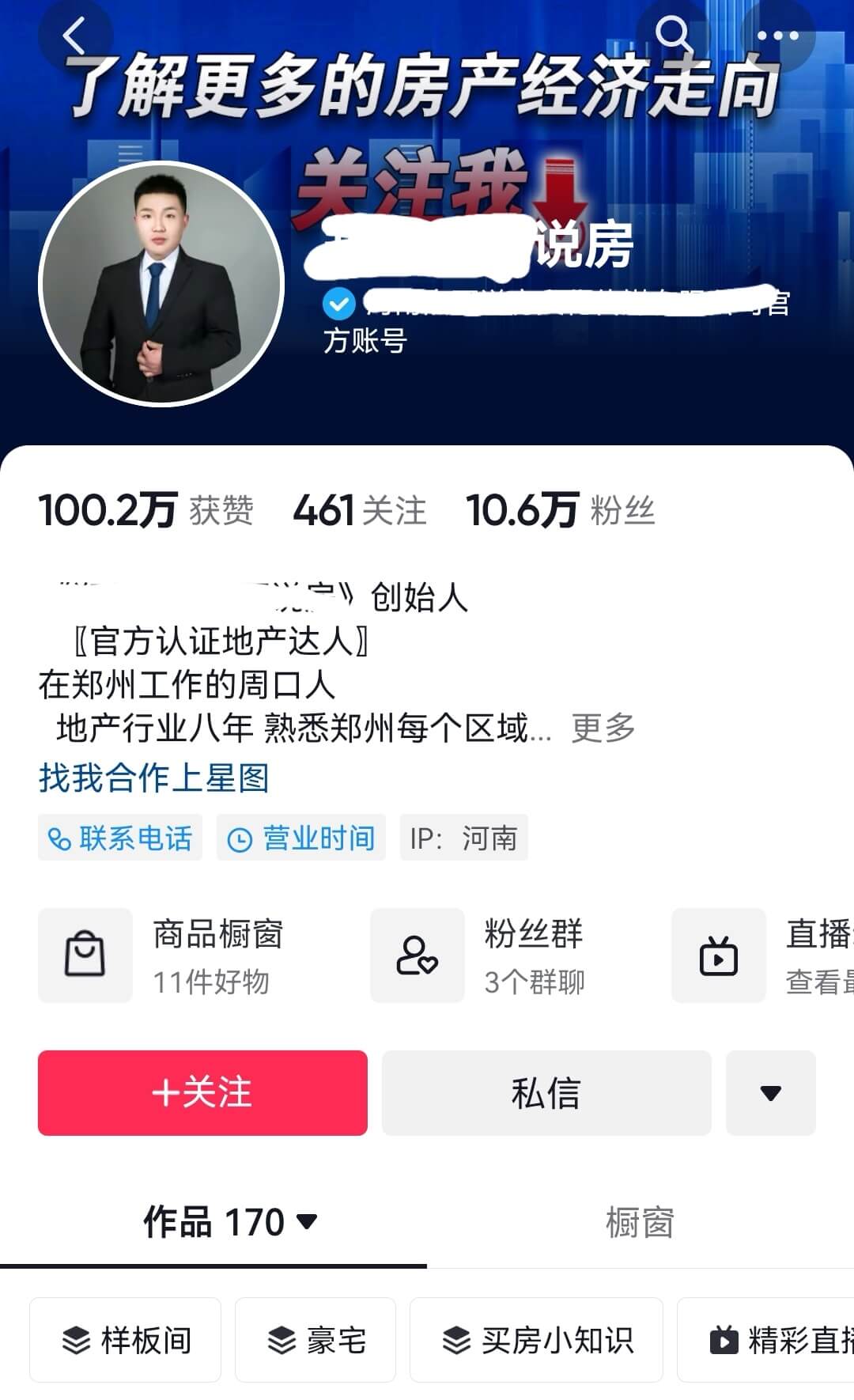Open the 直播 live entry
854x1400 pixels.
click(763, 955)
